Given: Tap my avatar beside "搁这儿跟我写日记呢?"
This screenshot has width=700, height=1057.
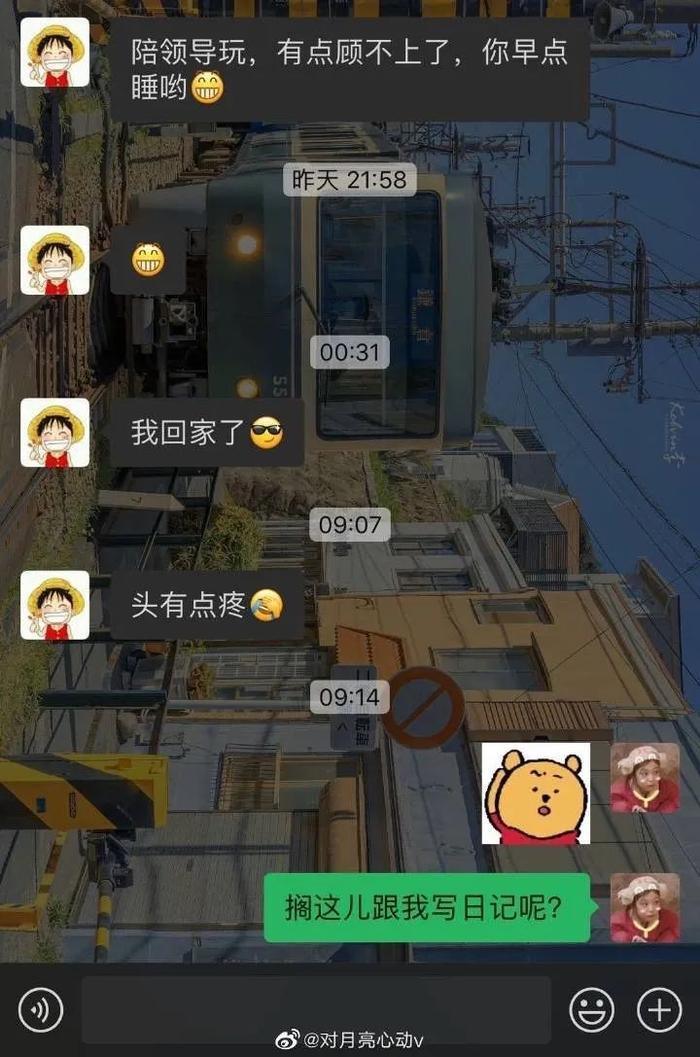Looking at the screenshot, I should 645,908.
